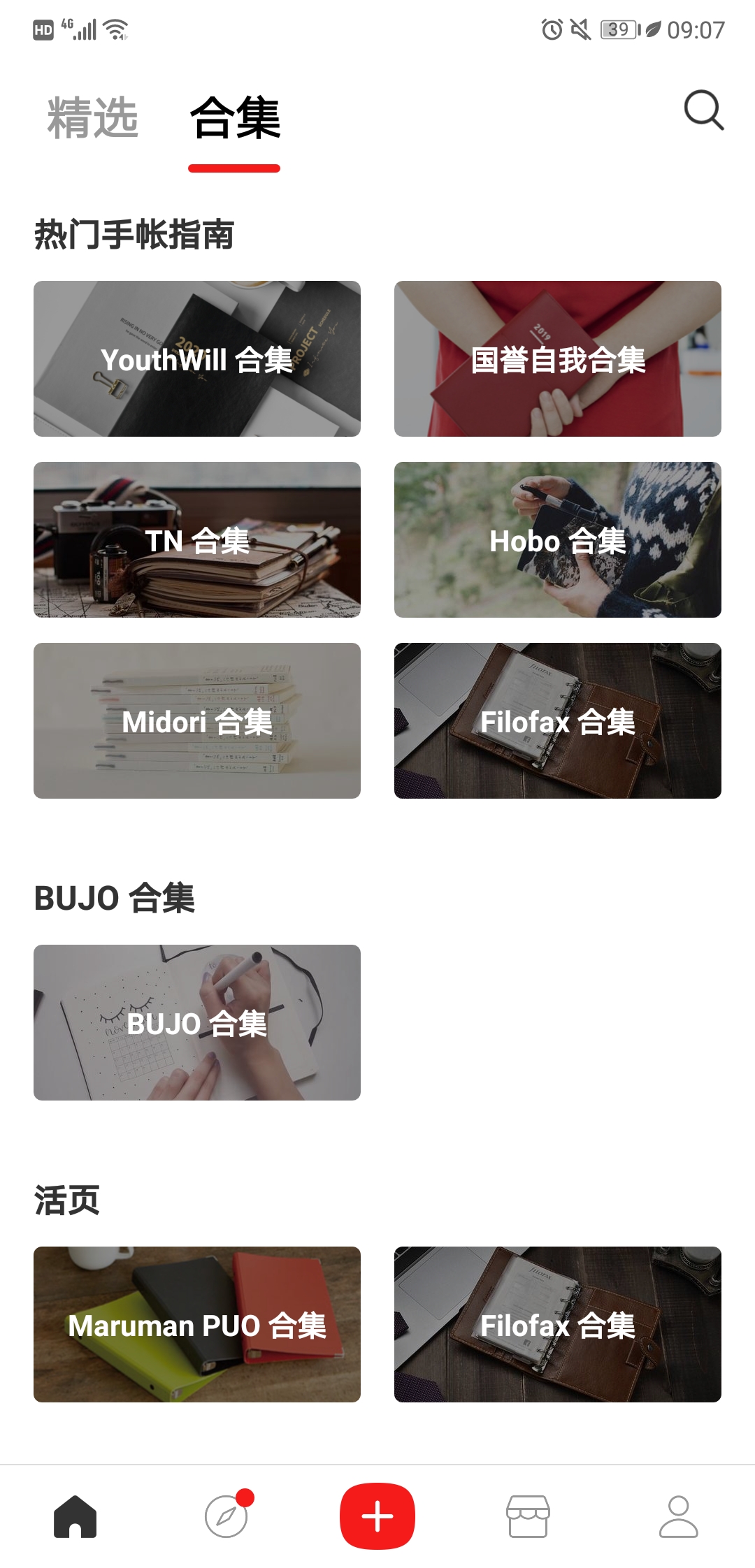The image size is (755, 1568).
Task: Open the Midori 合集 card
Action: pos(197,720)
